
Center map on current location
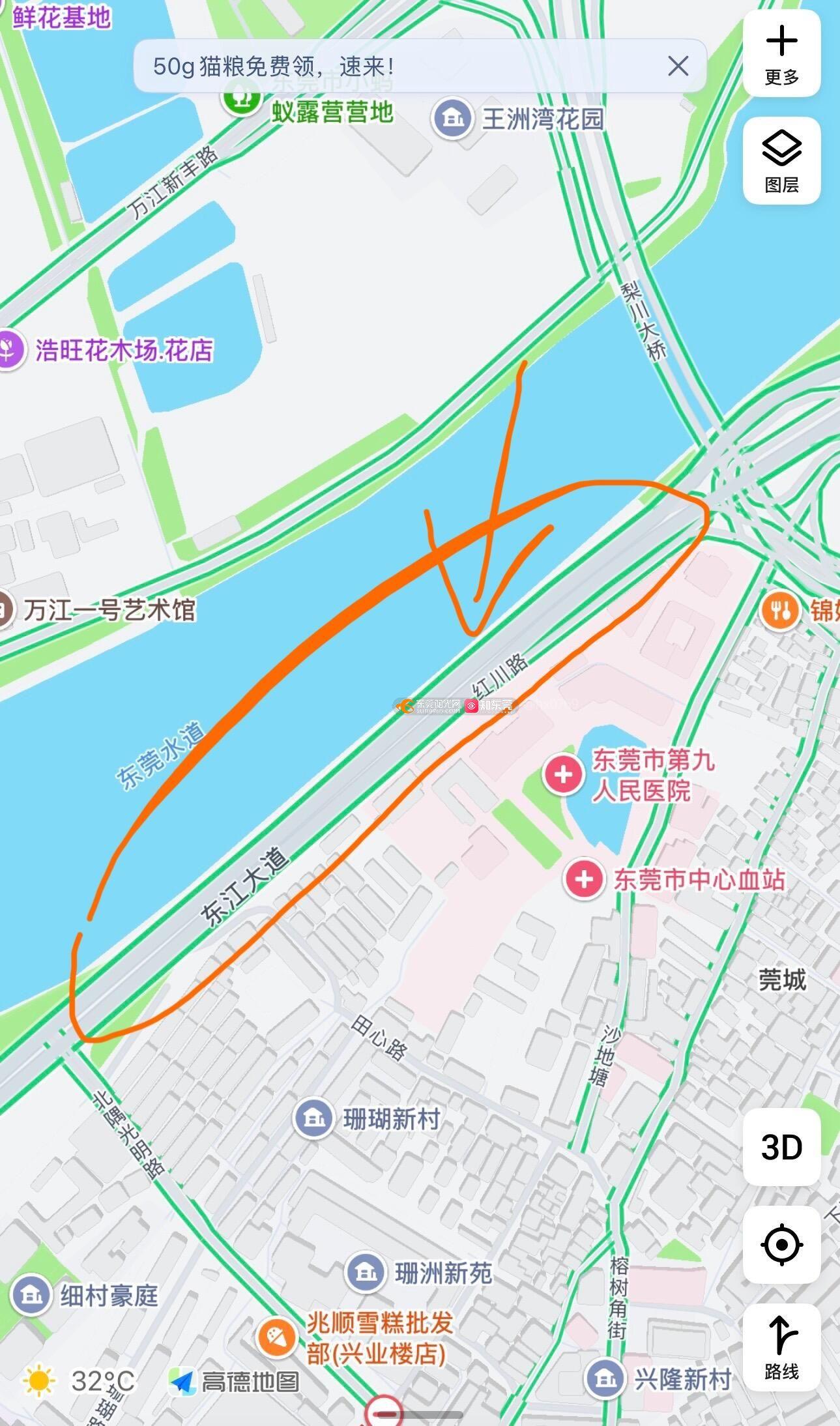click(781, 1244)
